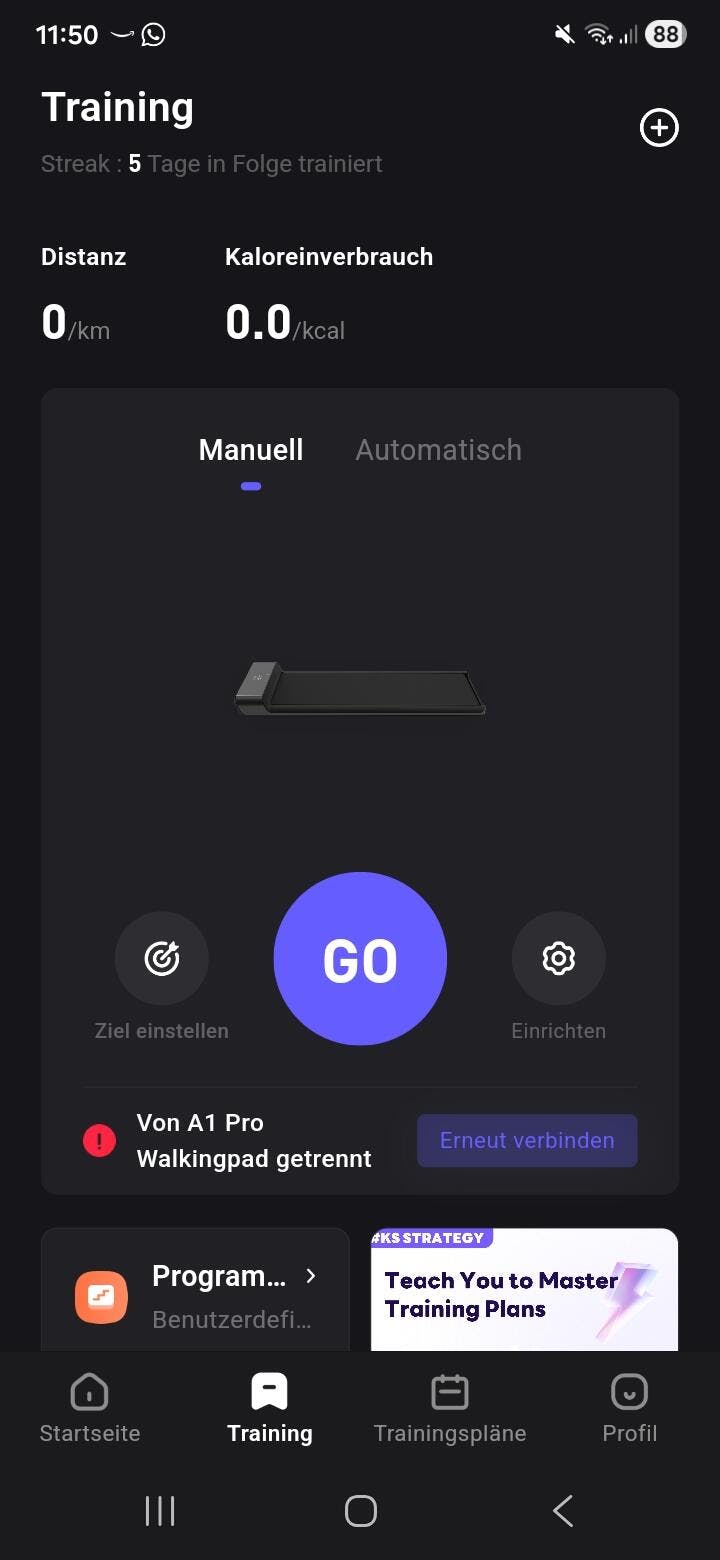
Task: Tap the system home button
Action: 360,1511
